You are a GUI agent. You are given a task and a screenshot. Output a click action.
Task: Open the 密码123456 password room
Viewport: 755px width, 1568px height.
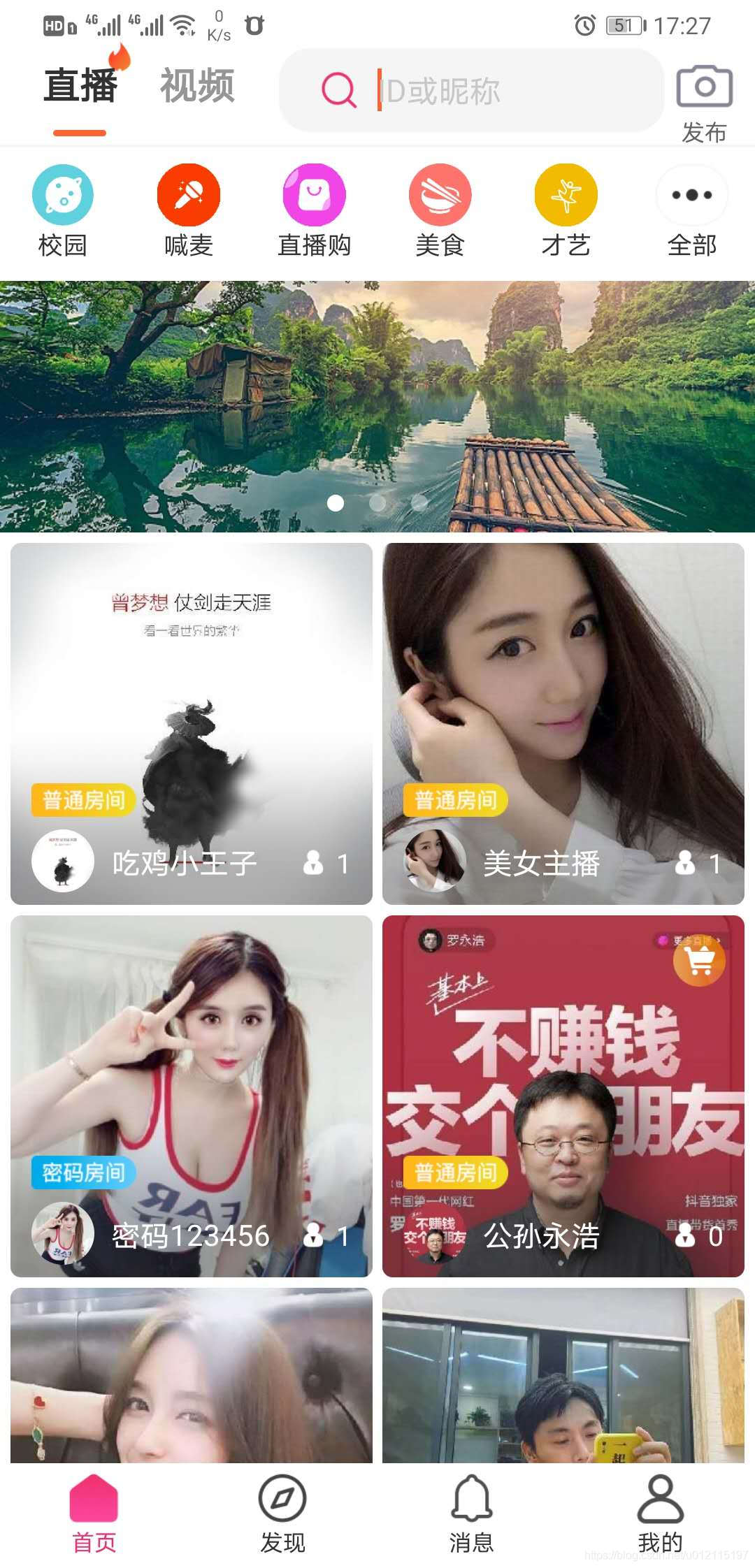pyautogui.click(x=192, y=1096)
